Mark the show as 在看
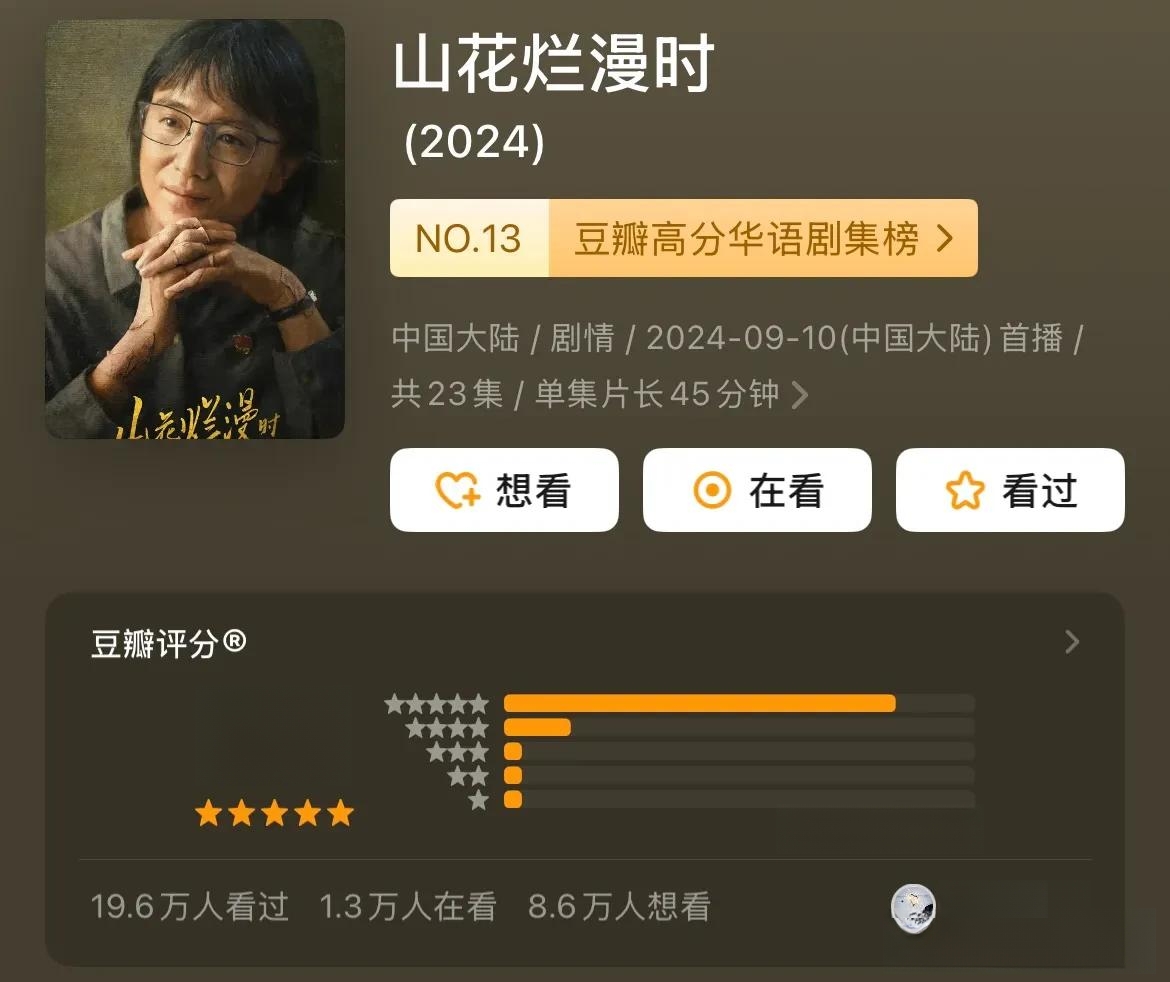 757,490
